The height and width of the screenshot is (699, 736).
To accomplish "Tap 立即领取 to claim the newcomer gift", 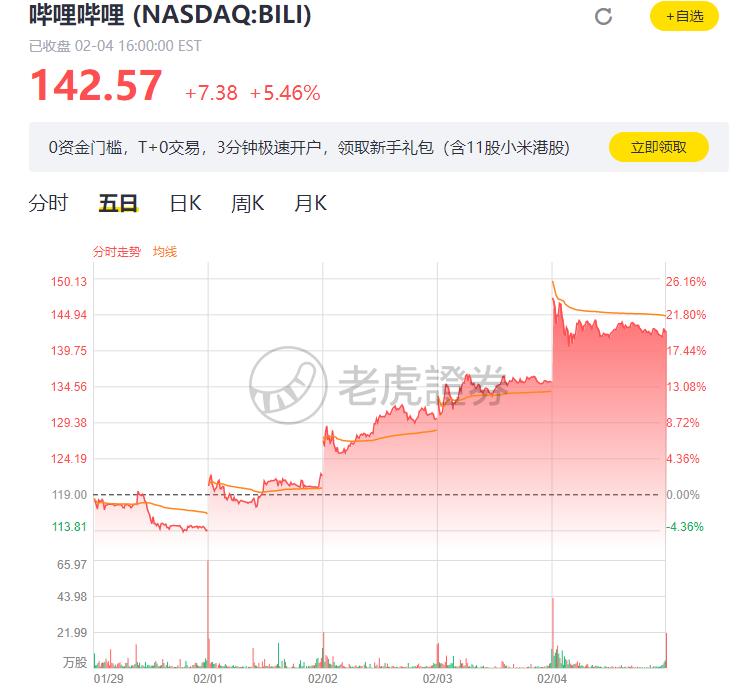I will click(658, 147).
